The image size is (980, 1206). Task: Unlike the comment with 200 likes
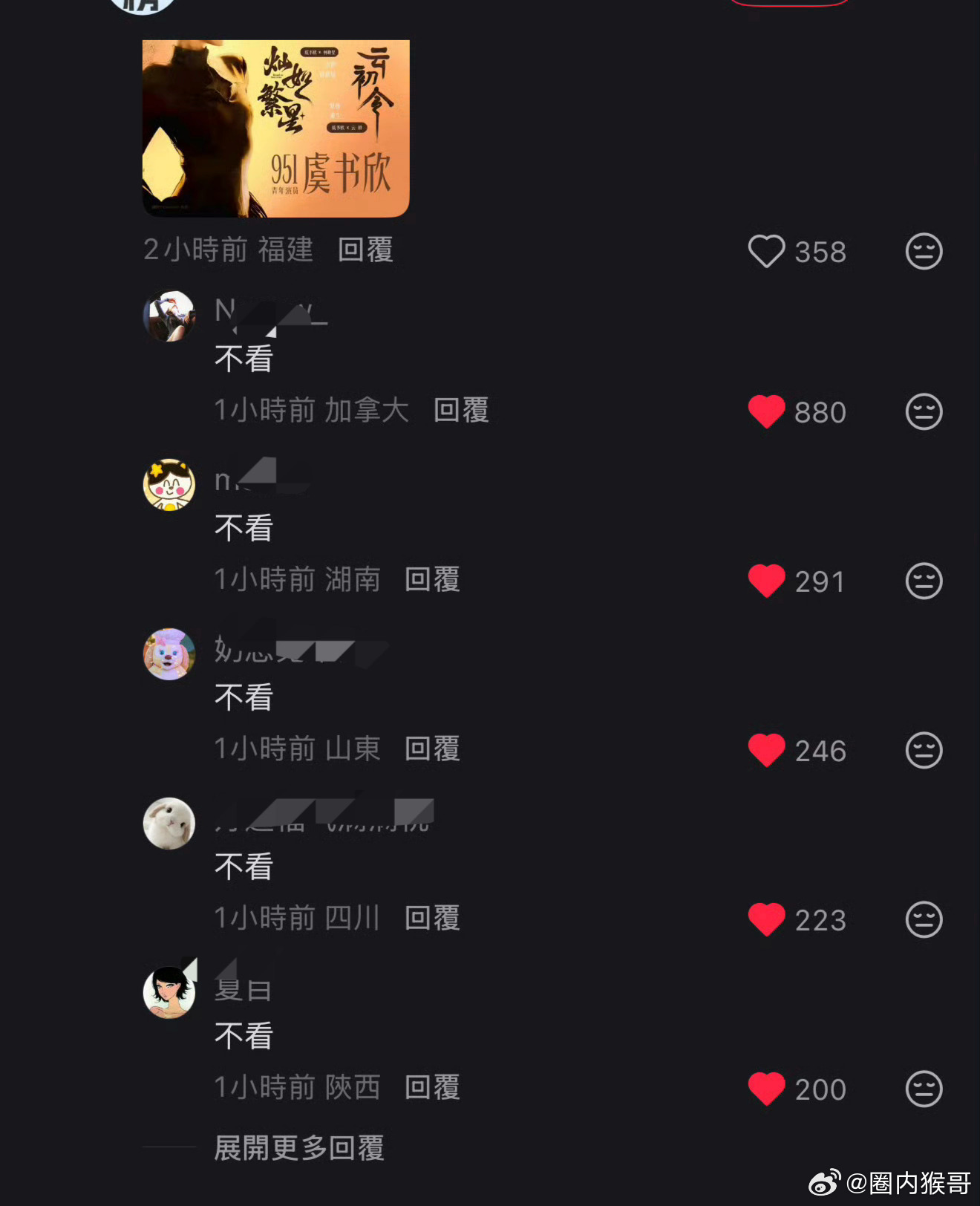[x=766, y=1089]
